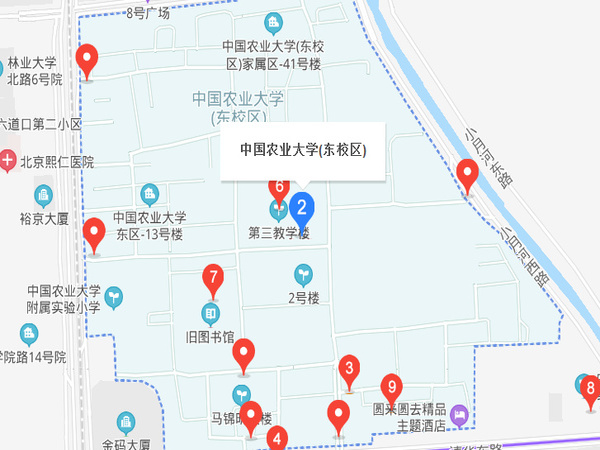Screen dimensions: 600x450
Task: Tap the red marker numbered 6
Action: tap(280, 187)
